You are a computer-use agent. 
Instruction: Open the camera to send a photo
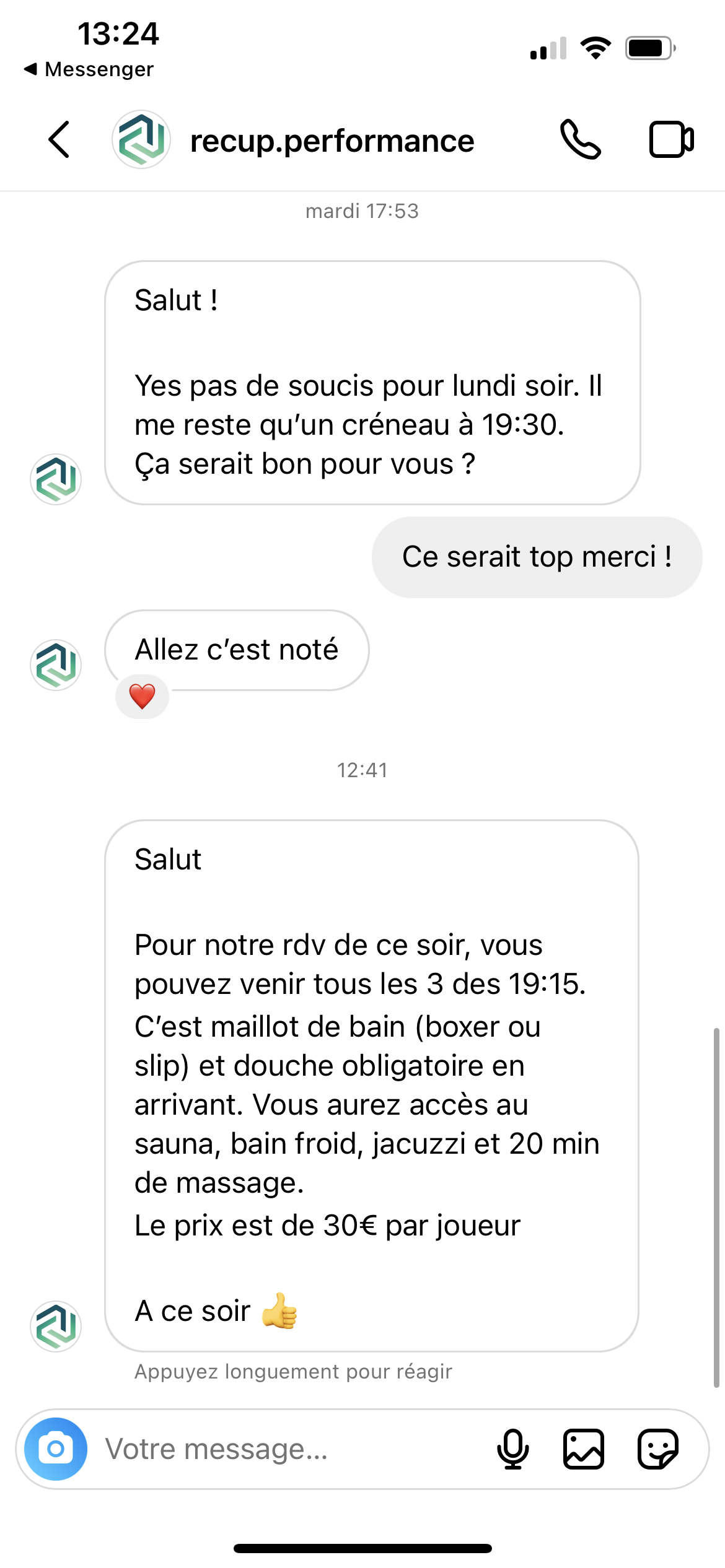click(x=56, y=1449)
